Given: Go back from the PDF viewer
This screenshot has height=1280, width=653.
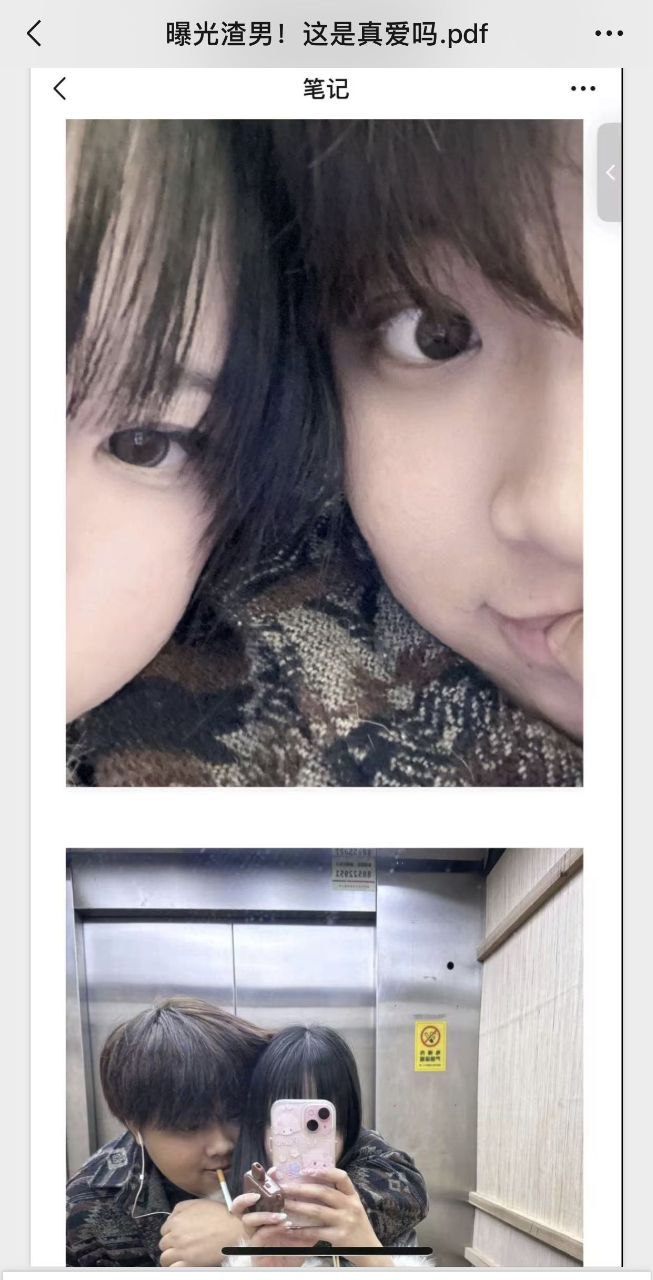Looking at the screenshot, I should point(34,34).
